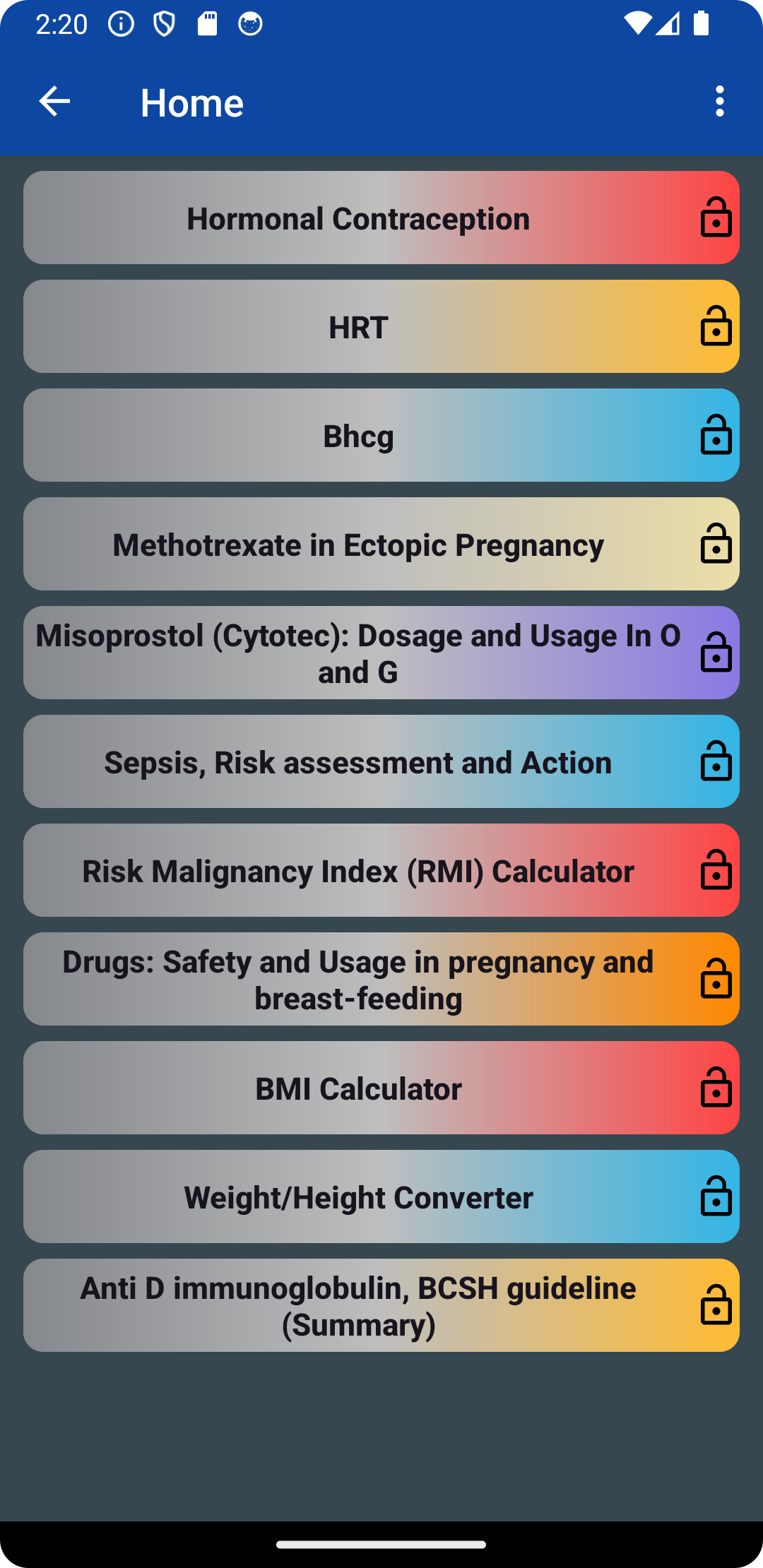Open Misoprostol (Cytotec) dosage guide
The width and height of the screenshot is (763, 1568).
(381, 653)
